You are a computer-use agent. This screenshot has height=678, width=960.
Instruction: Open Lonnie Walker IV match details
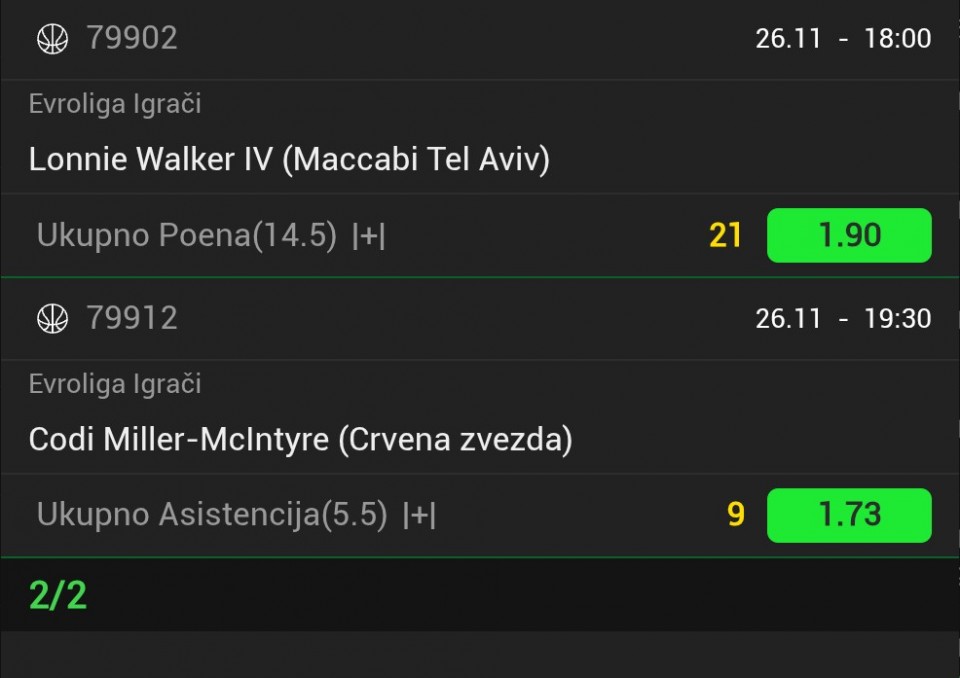pos(289,159)
